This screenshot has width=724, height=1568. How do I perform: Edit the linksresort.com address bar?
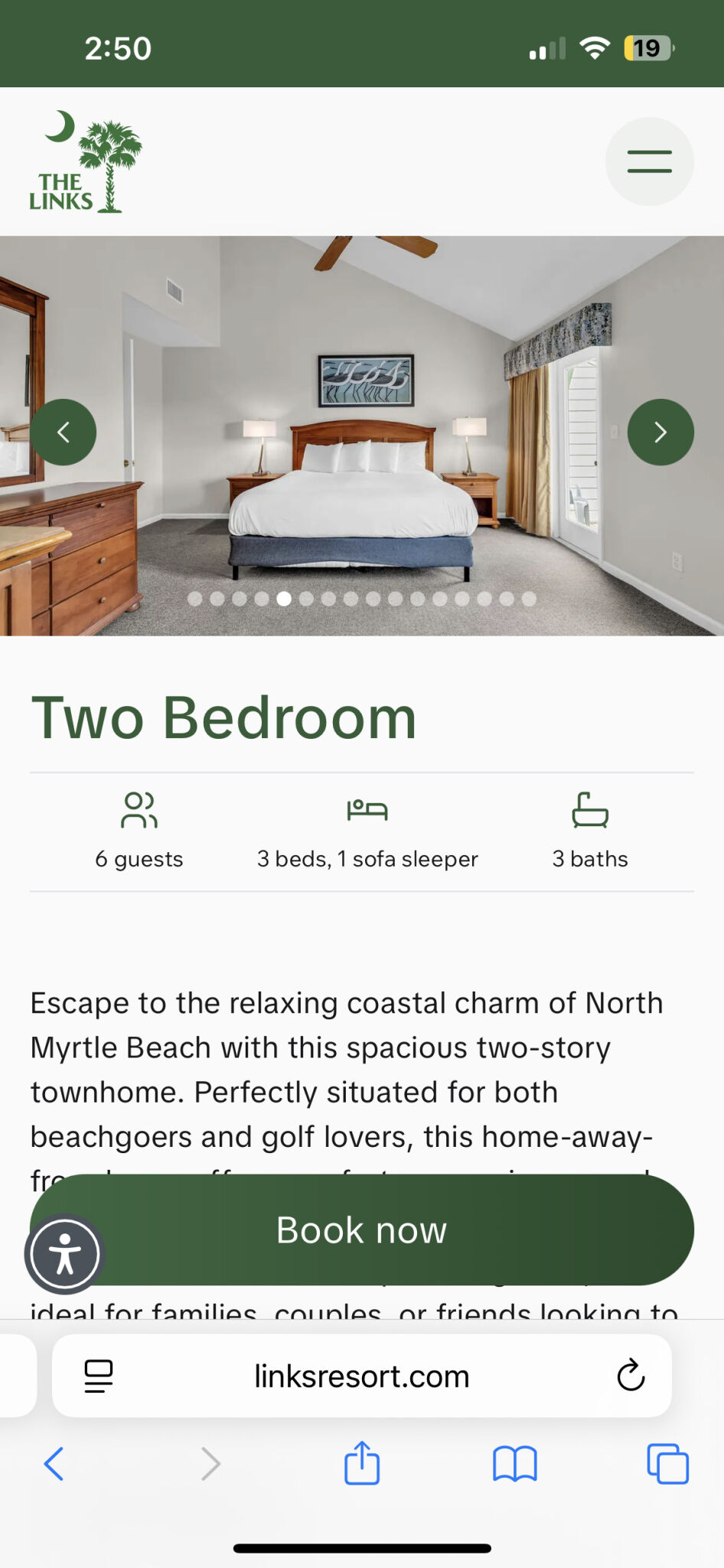click(361, 1376)
